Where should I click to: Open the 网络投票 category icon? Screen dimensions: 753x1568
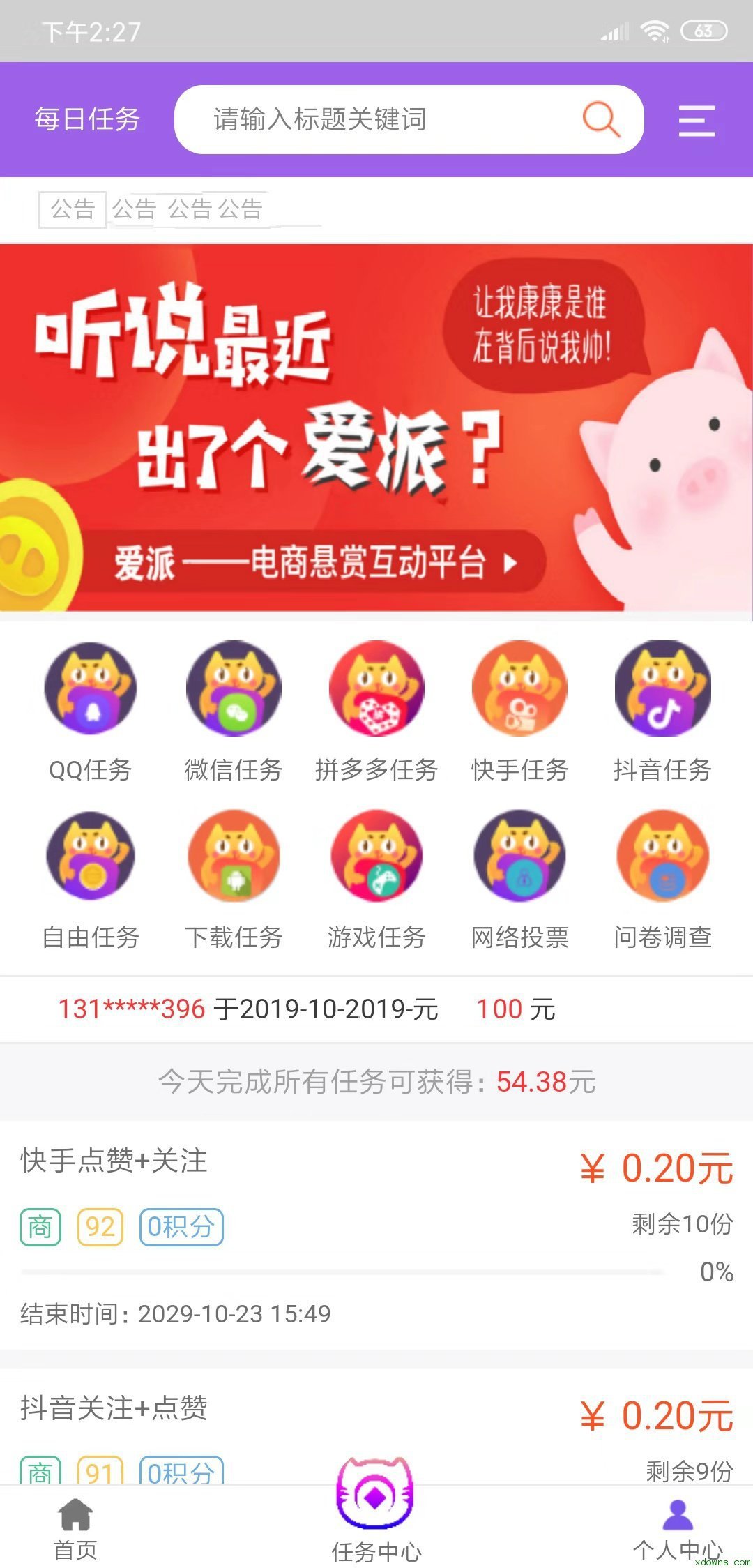[x=519, y=858]
